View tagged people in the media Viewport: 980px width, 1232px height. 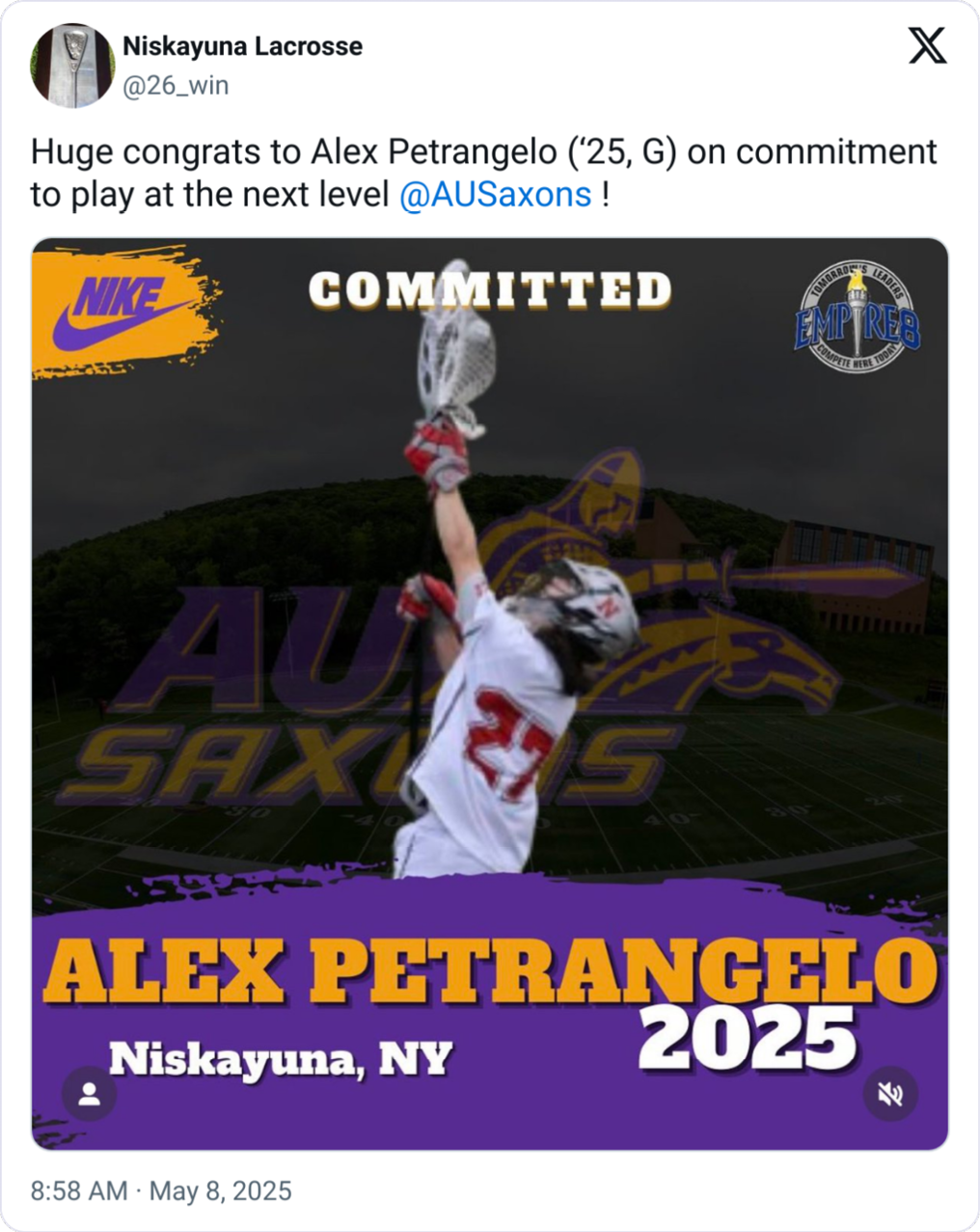click(x=90, y=1094)
